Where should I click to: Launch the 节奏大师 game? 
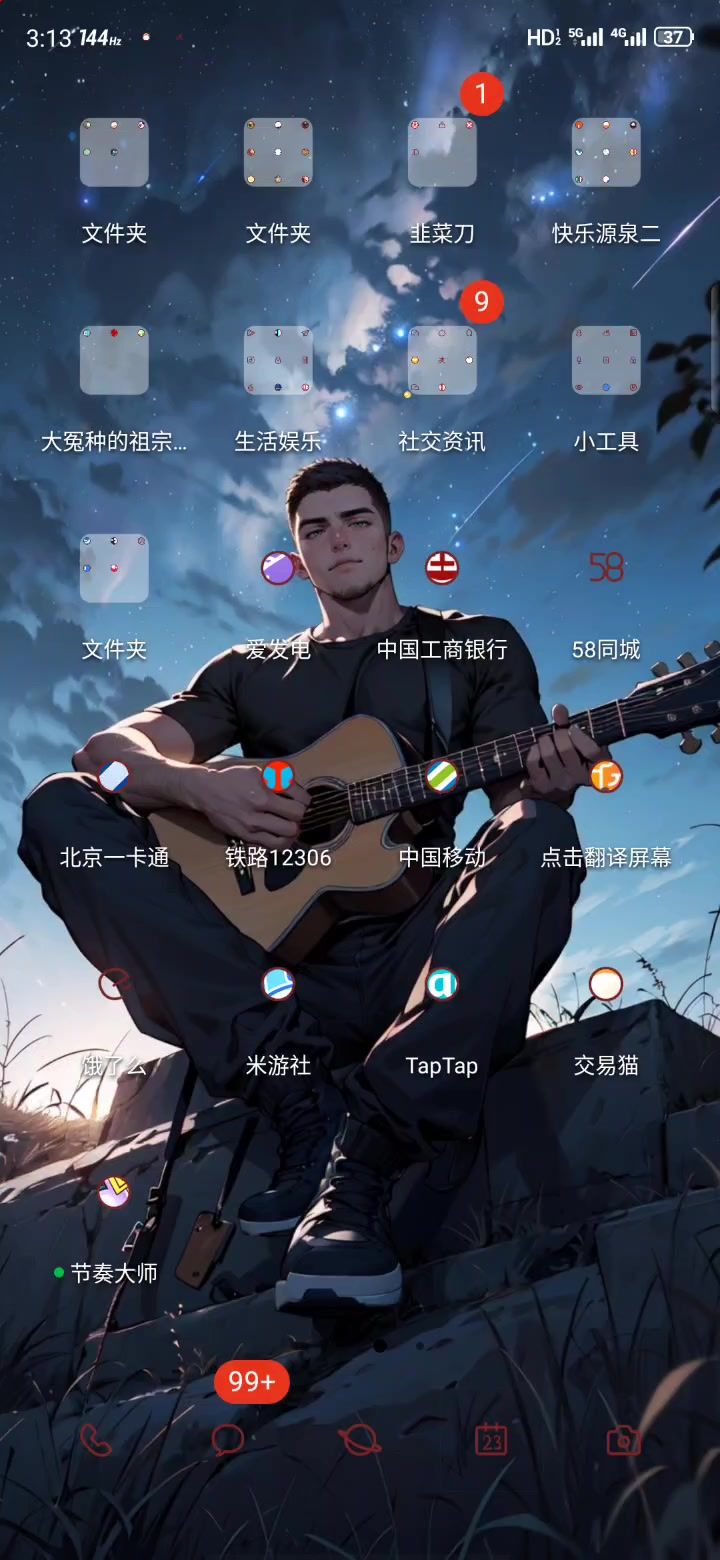tap(114, 1192)
